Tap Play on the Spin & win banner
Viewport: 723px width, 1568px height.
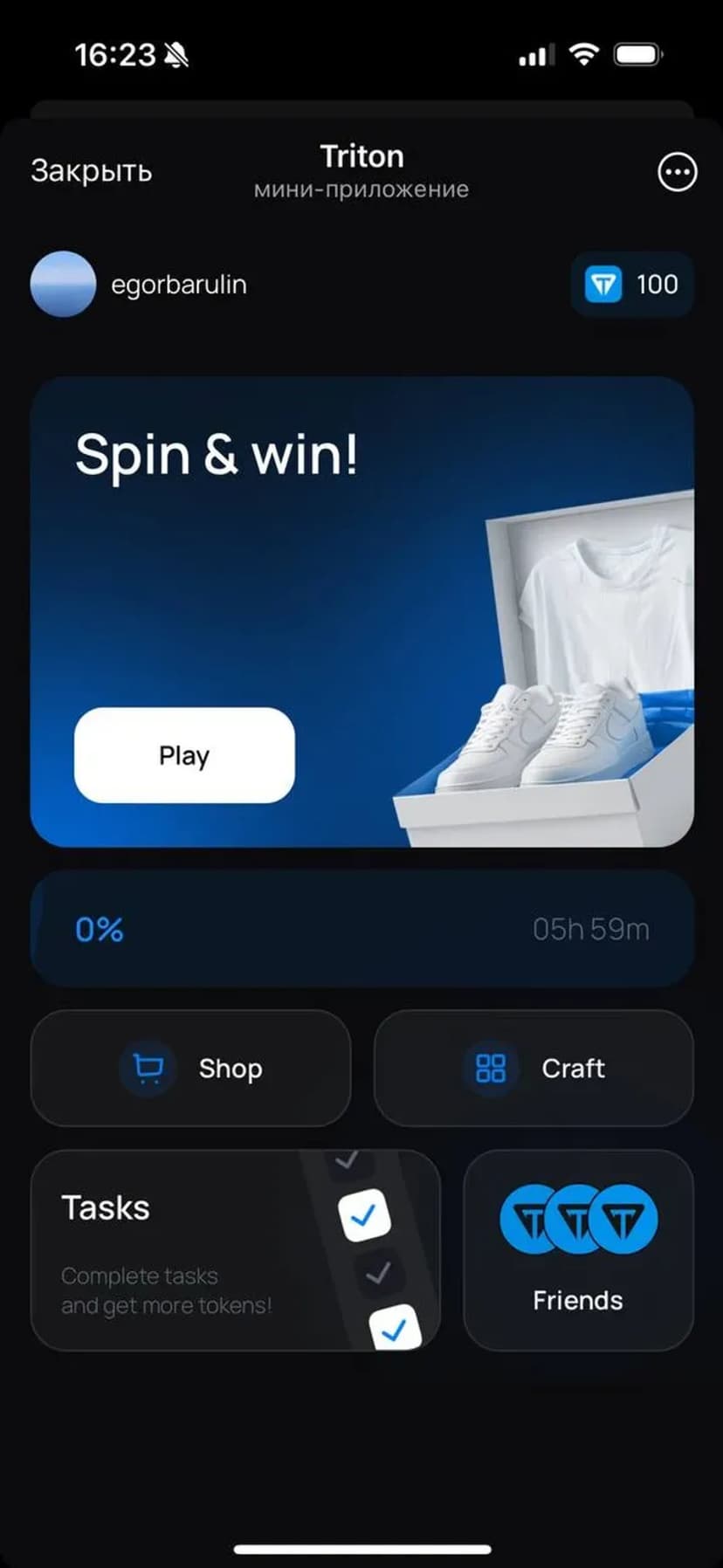[x=184, y=755]
